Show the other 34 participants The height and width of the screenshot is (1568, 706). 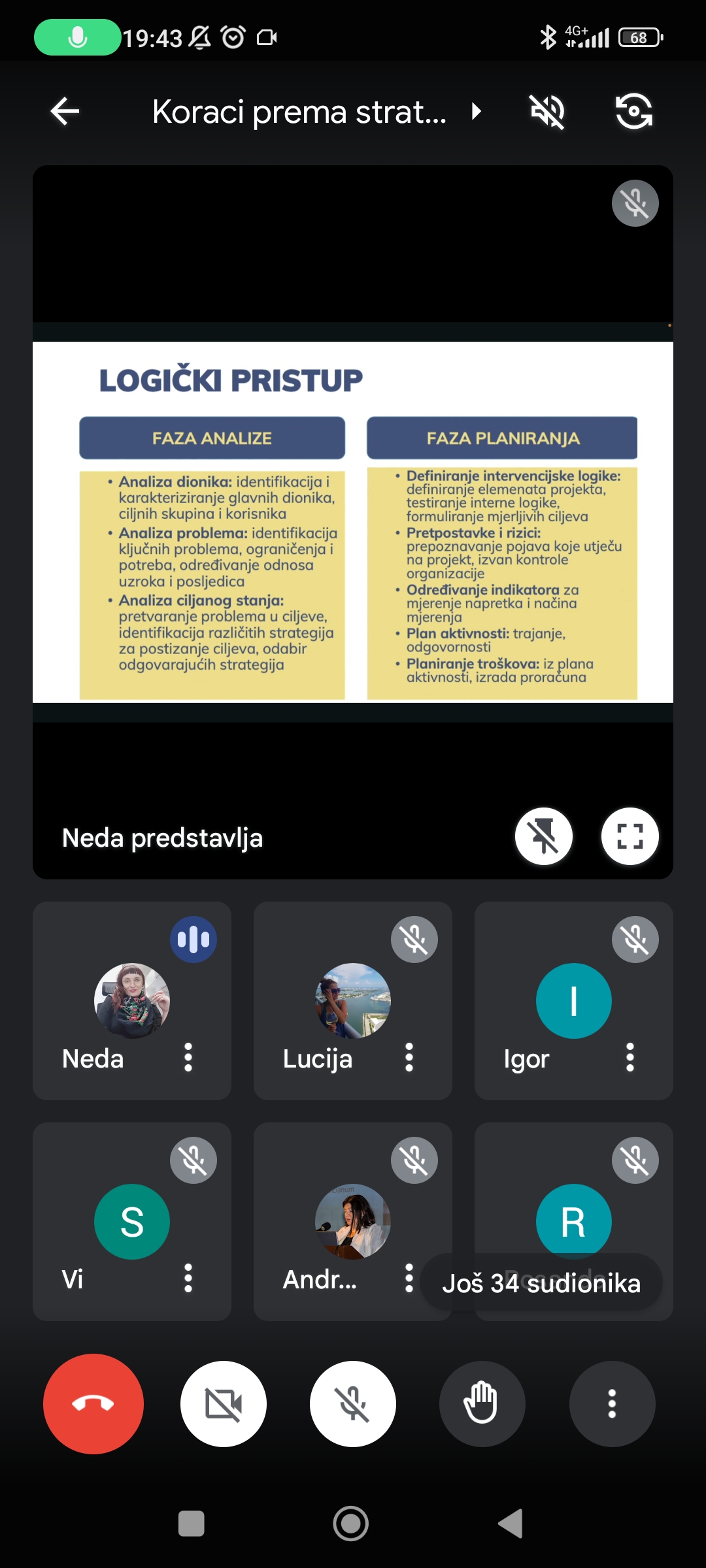(x=541, y=1283)
